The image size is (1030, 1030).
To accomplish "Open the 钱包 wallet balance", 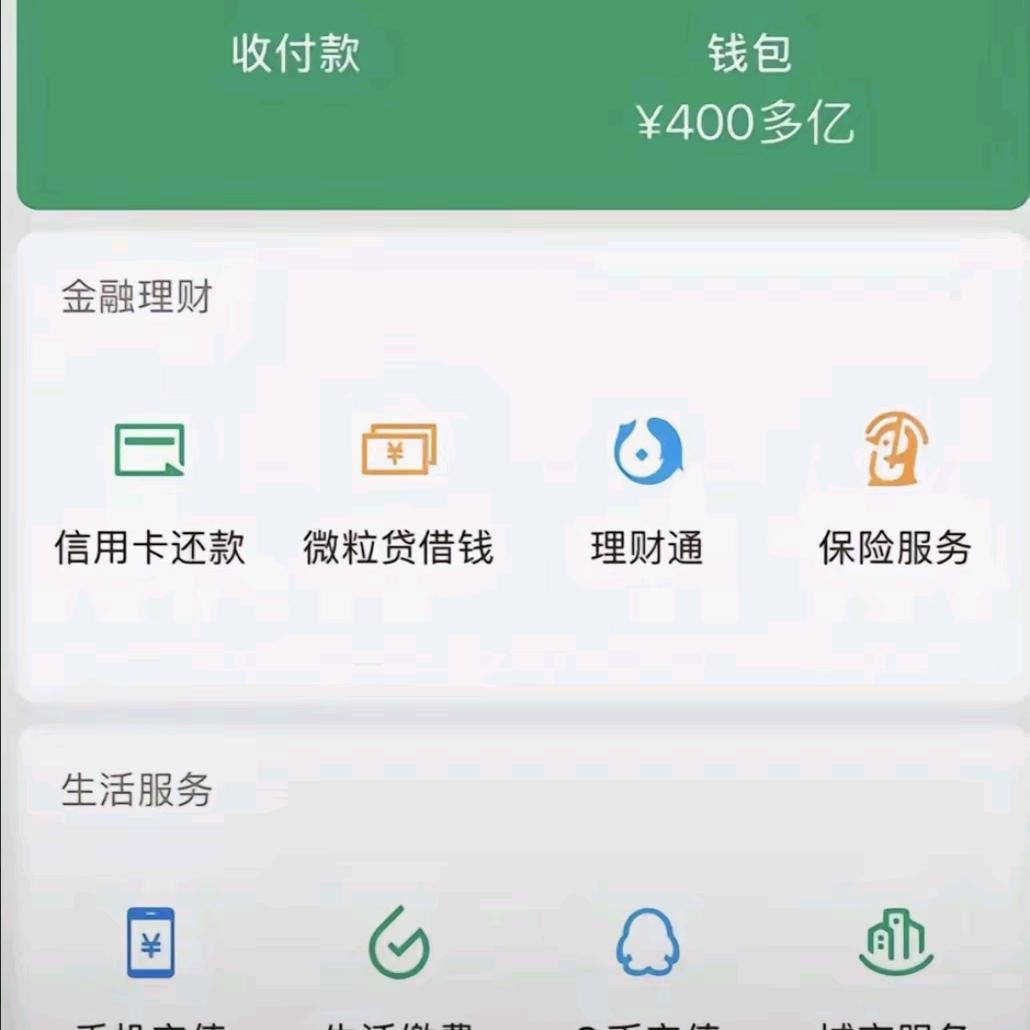I will (748, 90).
